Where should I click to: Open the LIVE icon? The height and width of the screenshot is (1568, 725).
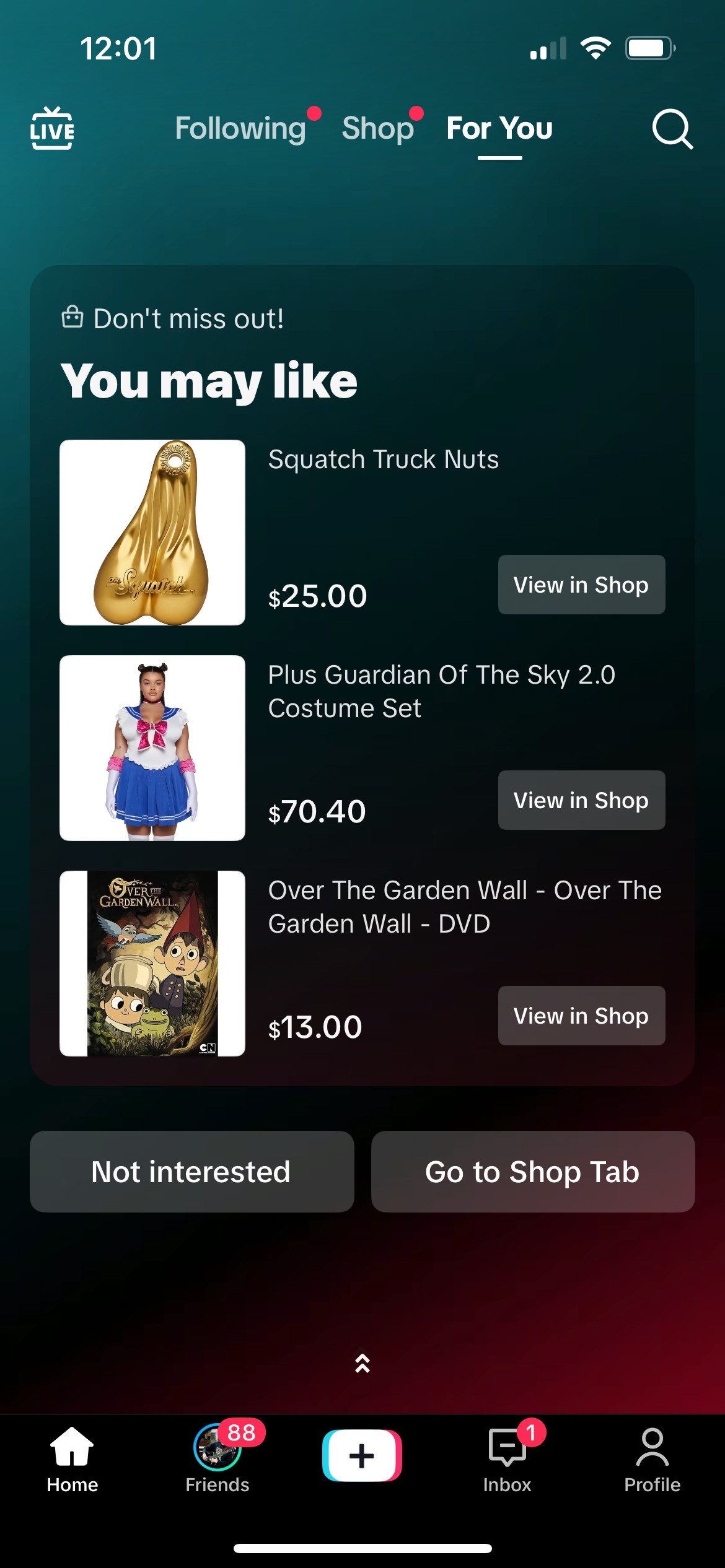pyautogui.click(x=52, y=129)
